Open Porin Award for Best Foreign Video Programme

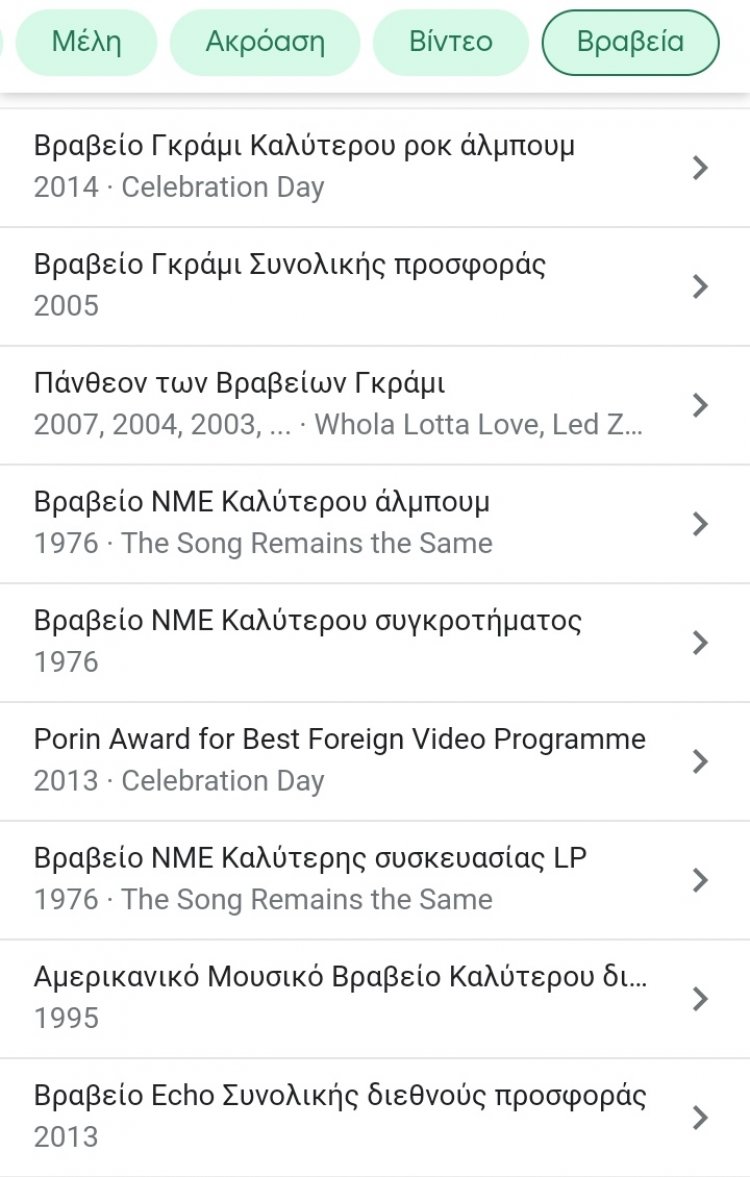coord(374,761)
